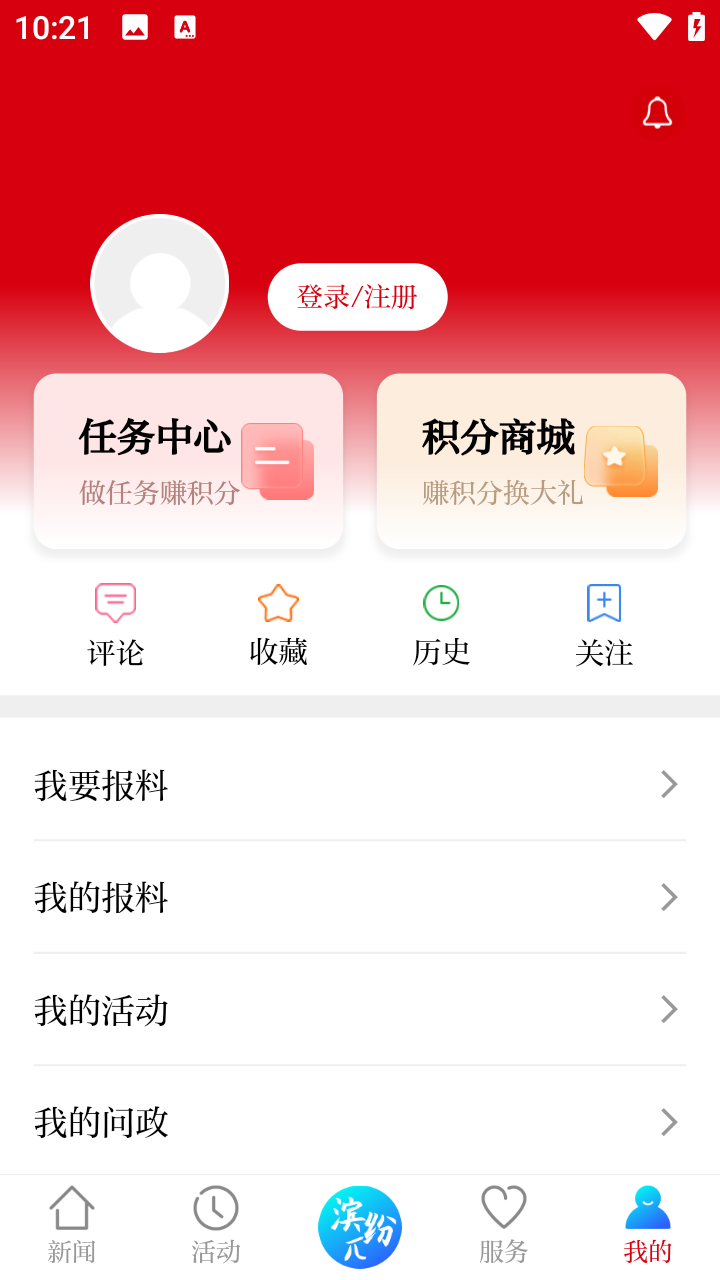Expand the 我要报料 entry
The image size is (720, 1280).
click(x=360, y=787)
